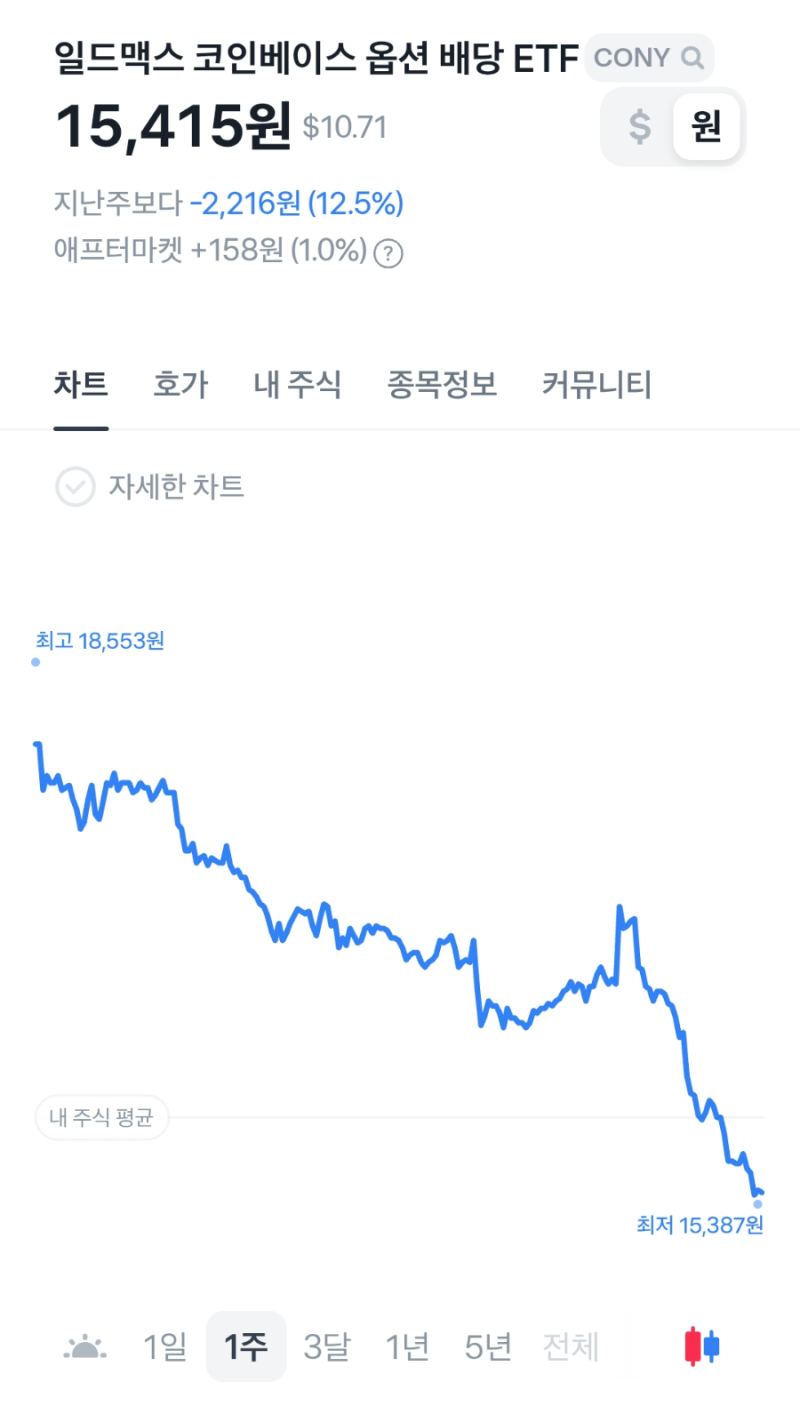Select the 1일 chart period
800x1422 pixels.
pos(166,1345)
